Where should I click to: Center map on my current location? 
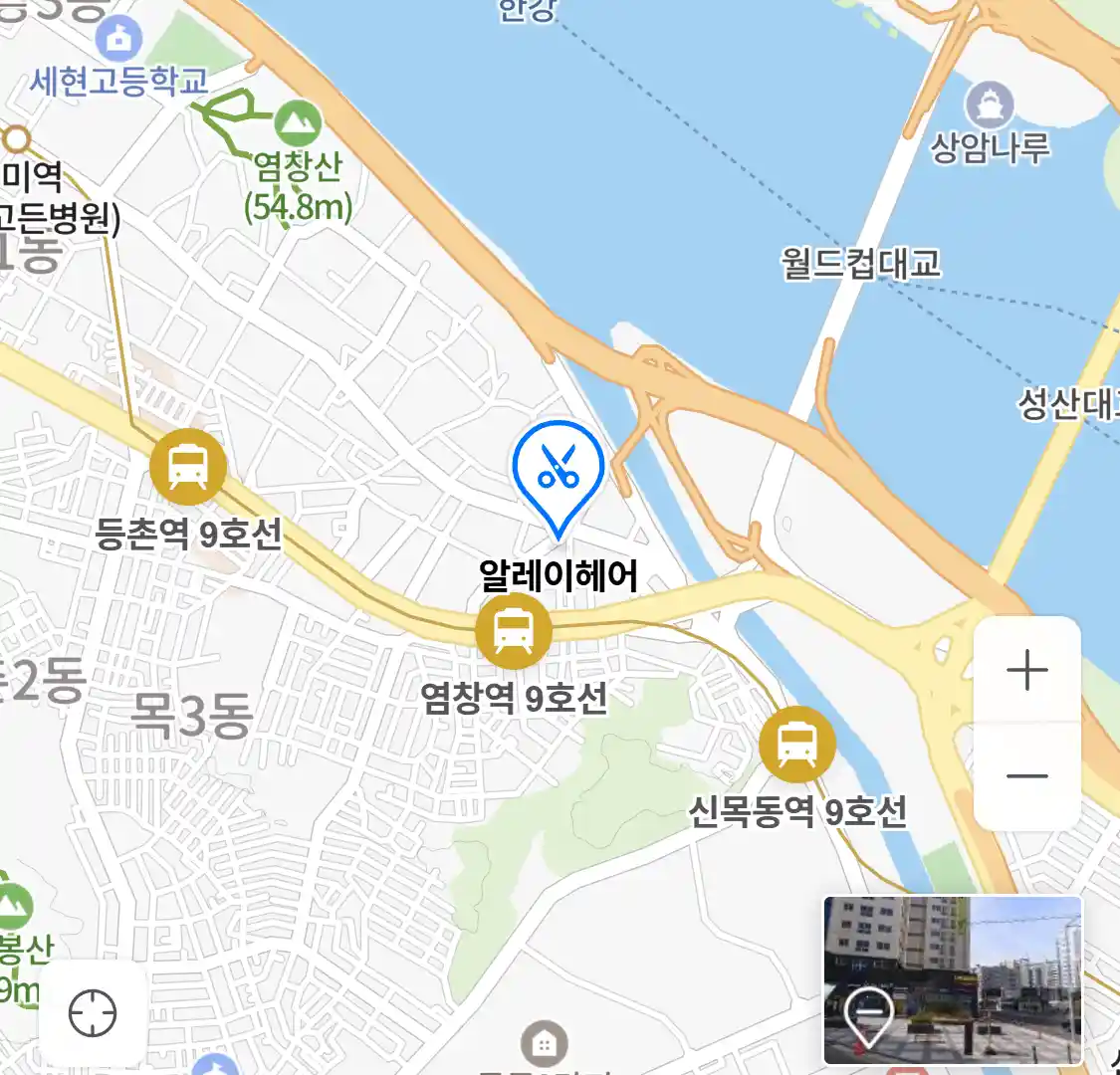point(93,1014)
